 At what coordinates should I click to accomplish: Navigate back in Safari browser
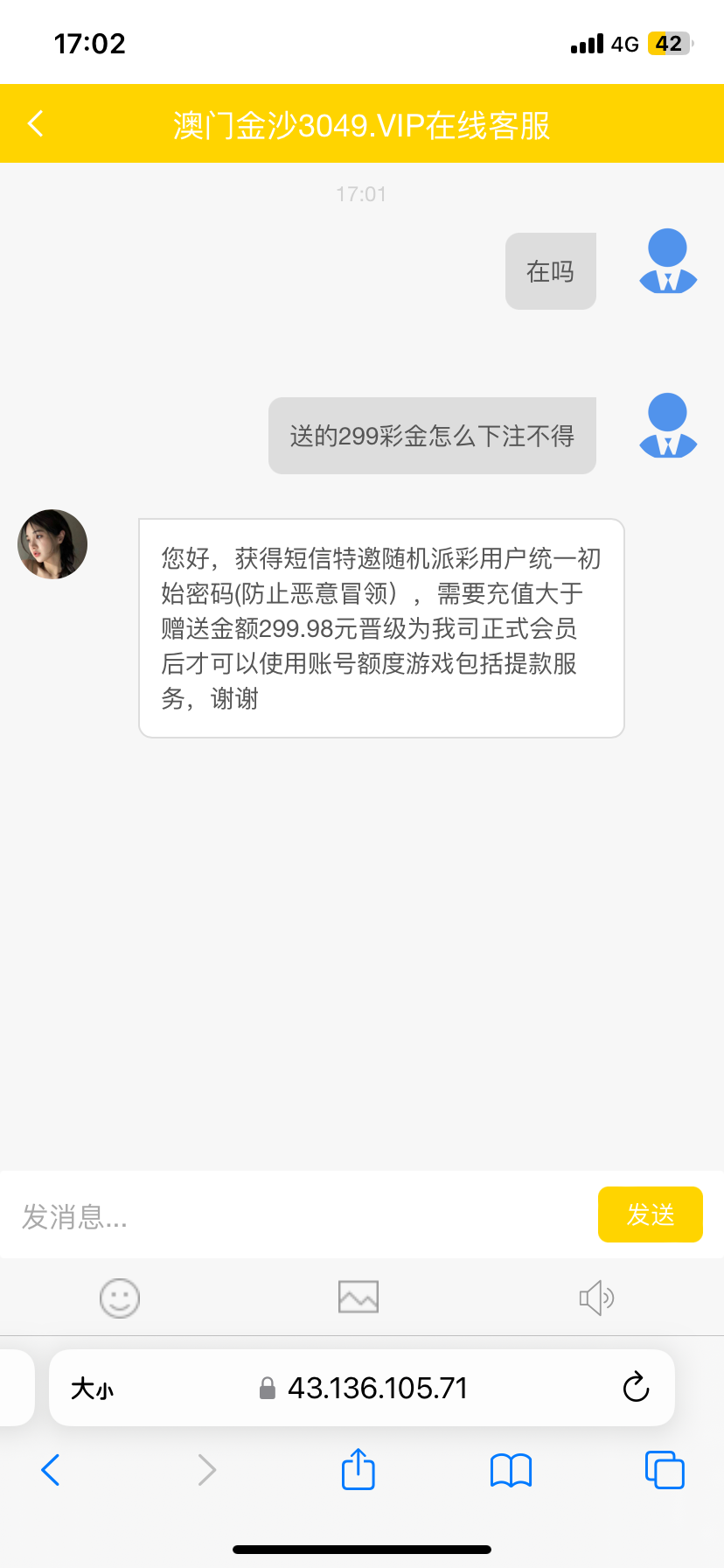[x=51, y=1470]
